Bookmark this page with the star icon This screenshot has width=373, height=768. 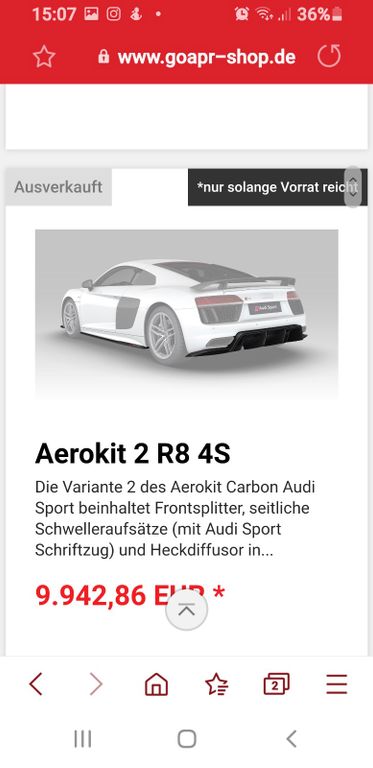click(44, 58)
